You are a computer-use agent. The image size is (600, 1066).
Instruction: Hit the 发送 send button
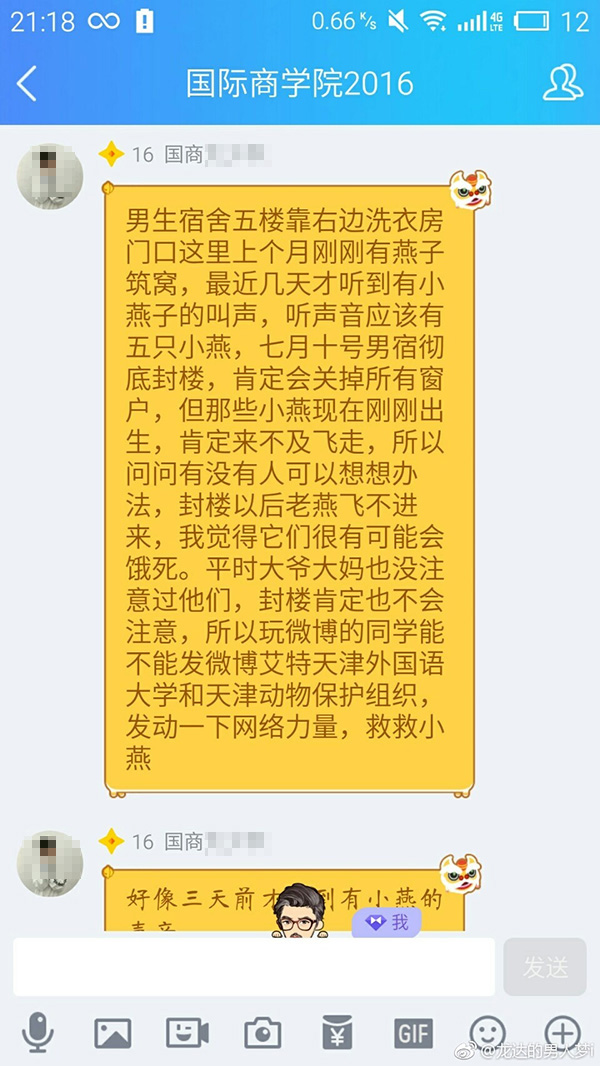[x=545, y=966]
